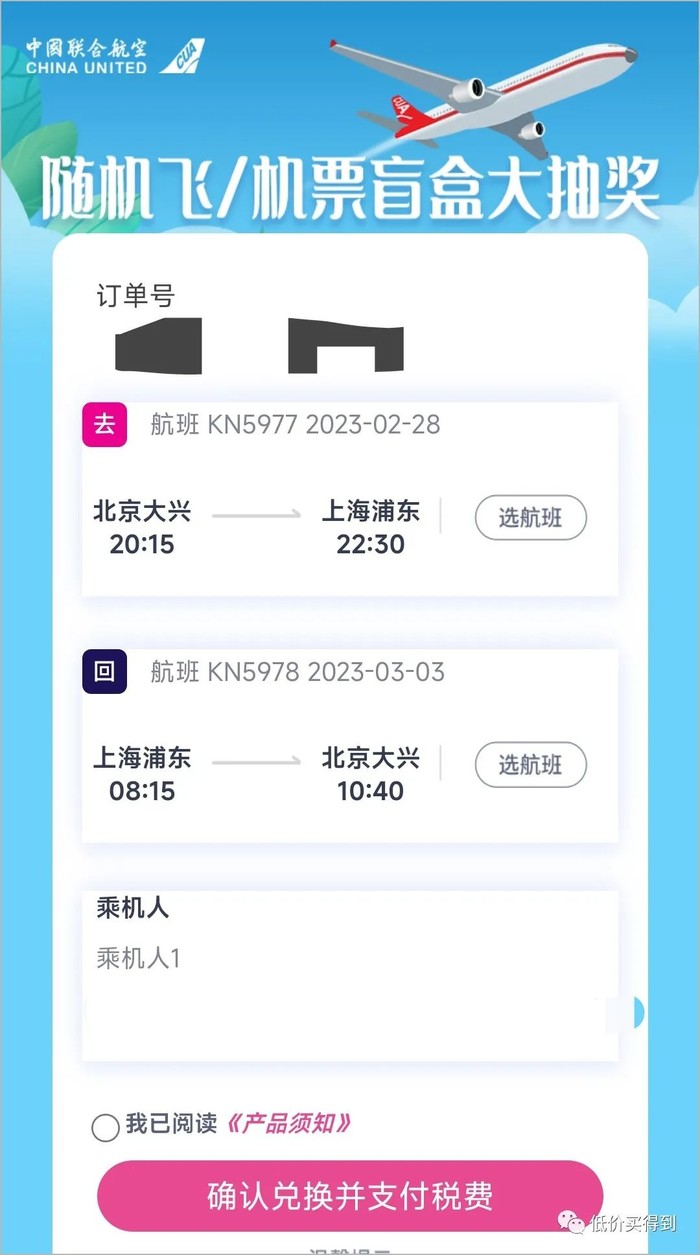Image resolution: width=700 pixels, height=1255 pixels.
Task: Select flight for outbound KN5977 trip
Action: (530, 518)
